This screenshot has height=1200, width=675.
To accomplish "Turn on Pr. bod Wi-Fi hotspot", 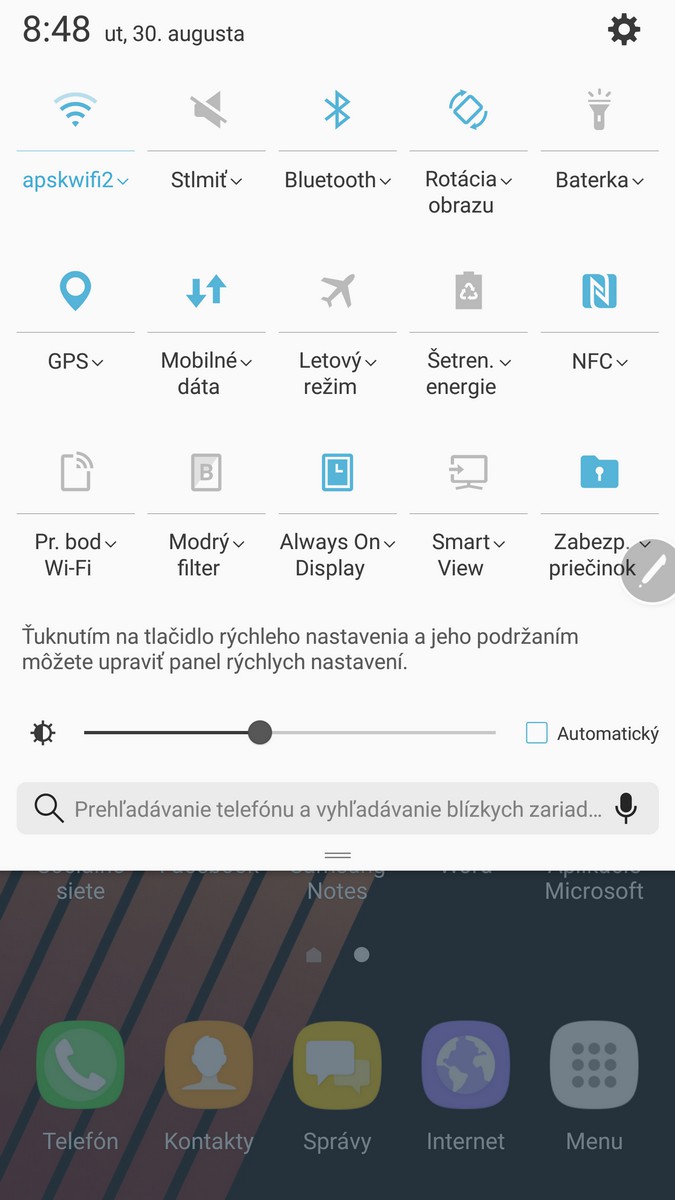I will (x=75, y=472).
